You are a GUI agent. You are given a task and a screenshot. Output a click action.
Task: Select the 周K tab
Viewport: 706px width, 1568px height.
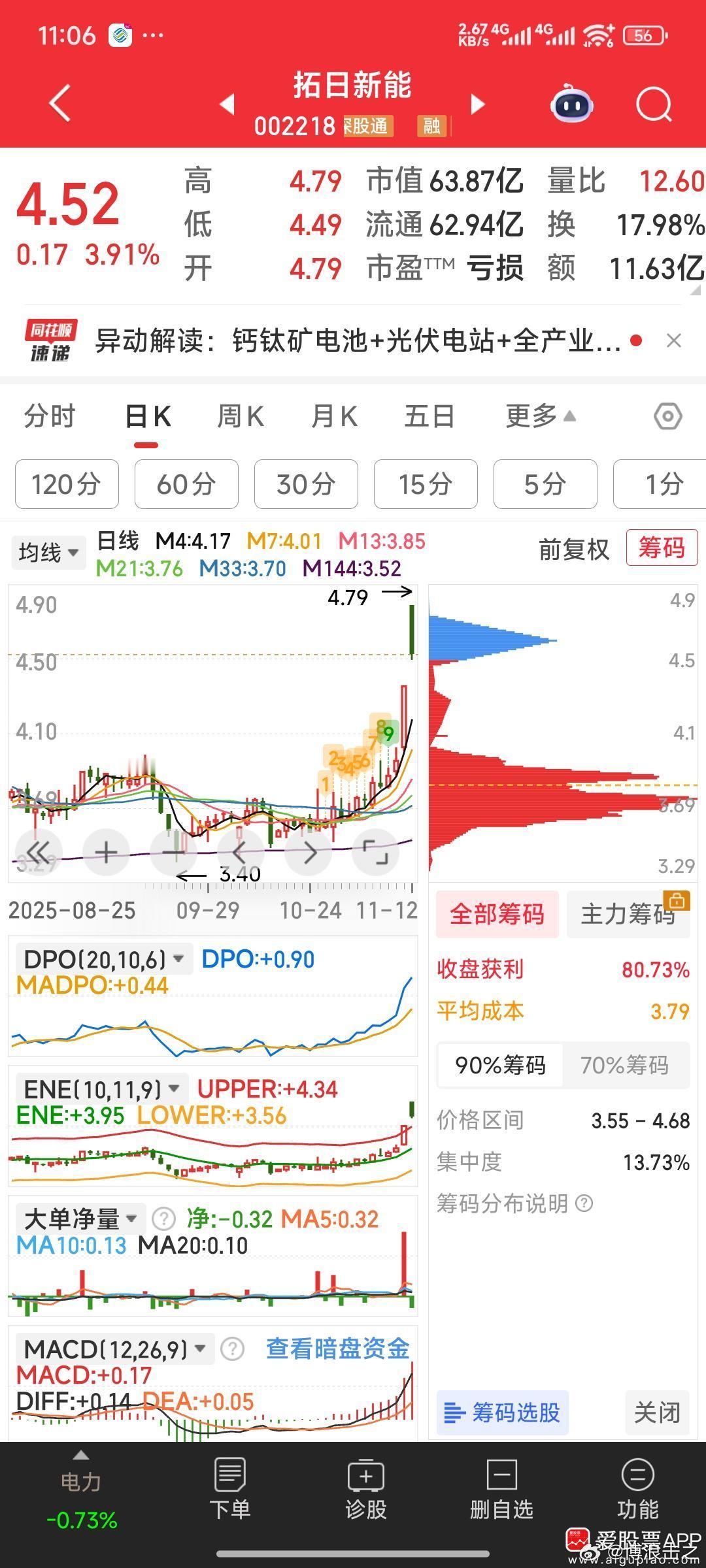pos(240,416)
